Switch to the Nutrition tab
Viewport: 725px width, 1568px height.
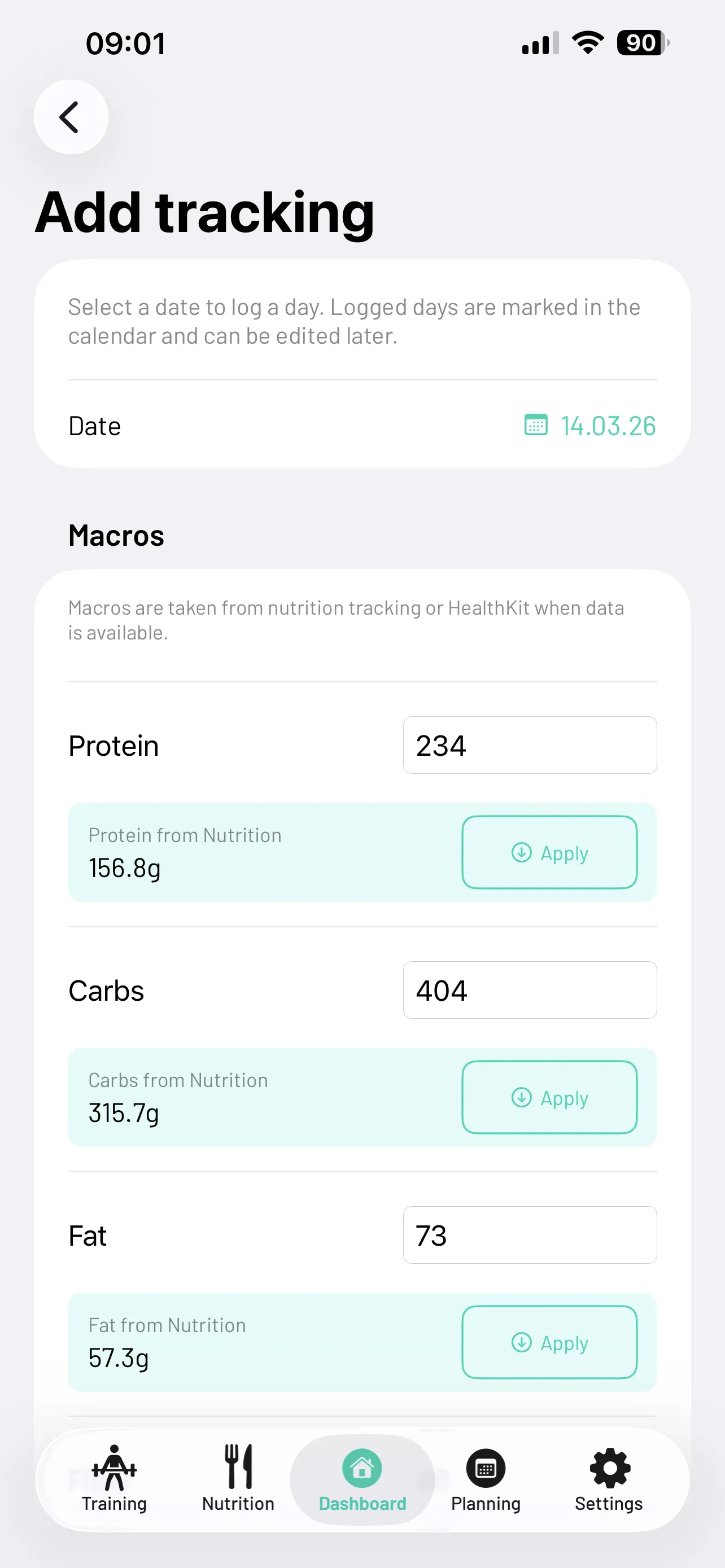tap(238, 1479)
